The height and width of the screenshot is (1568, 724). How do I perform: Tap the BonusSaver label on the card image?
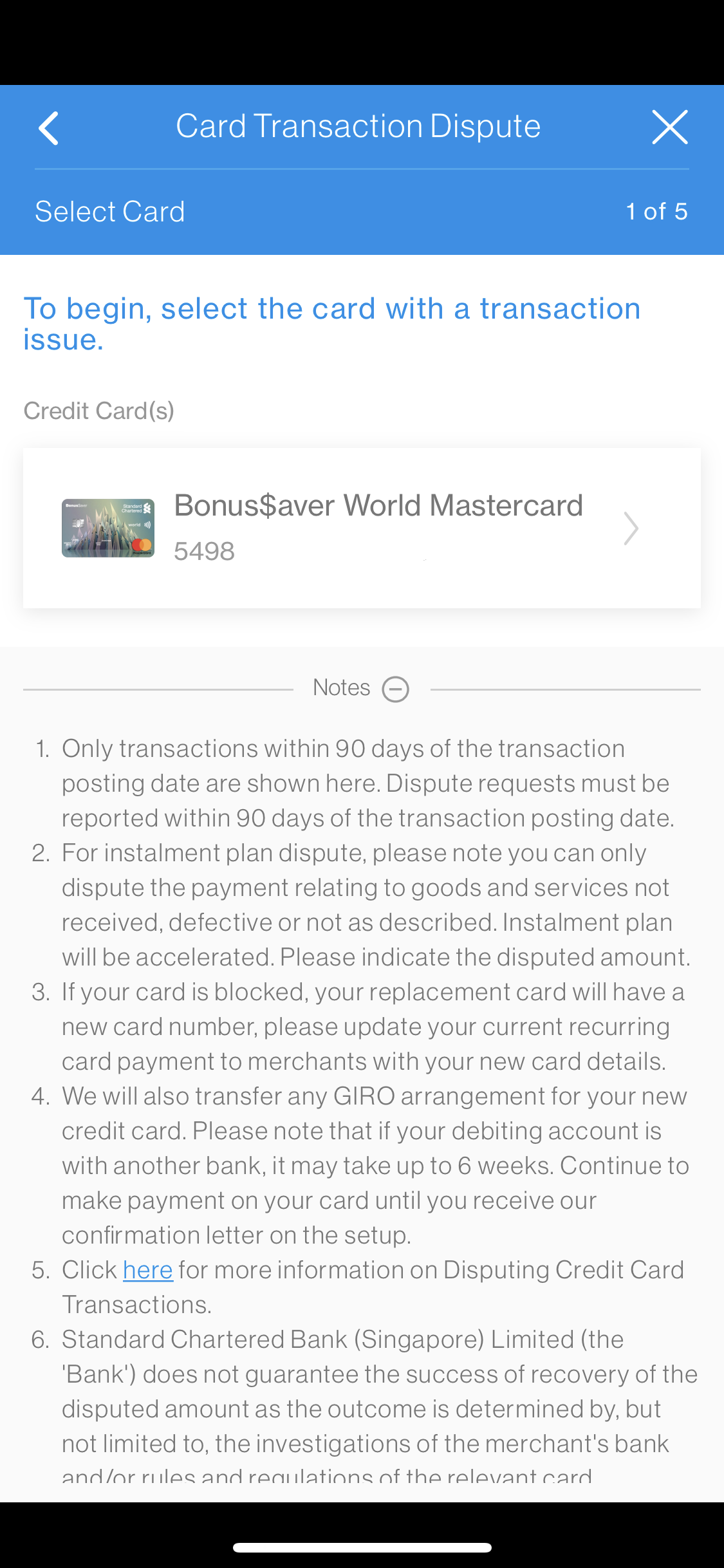click(75, 507)
